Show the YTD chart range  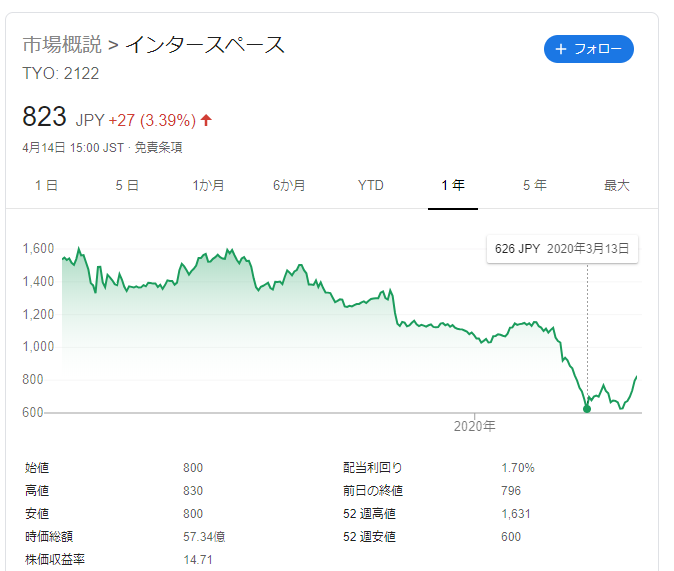point(371,185)
